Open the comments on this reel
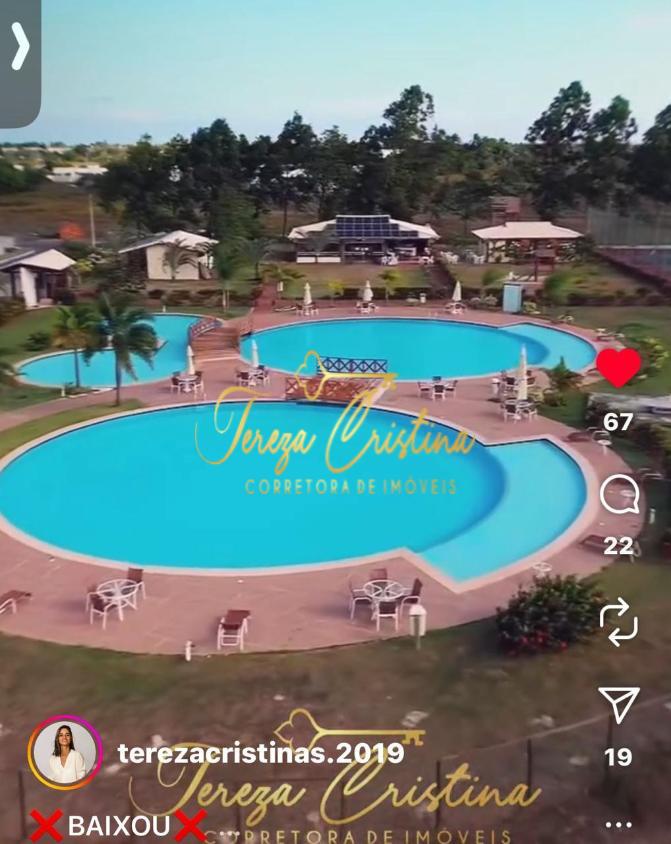 click(619, 494)
